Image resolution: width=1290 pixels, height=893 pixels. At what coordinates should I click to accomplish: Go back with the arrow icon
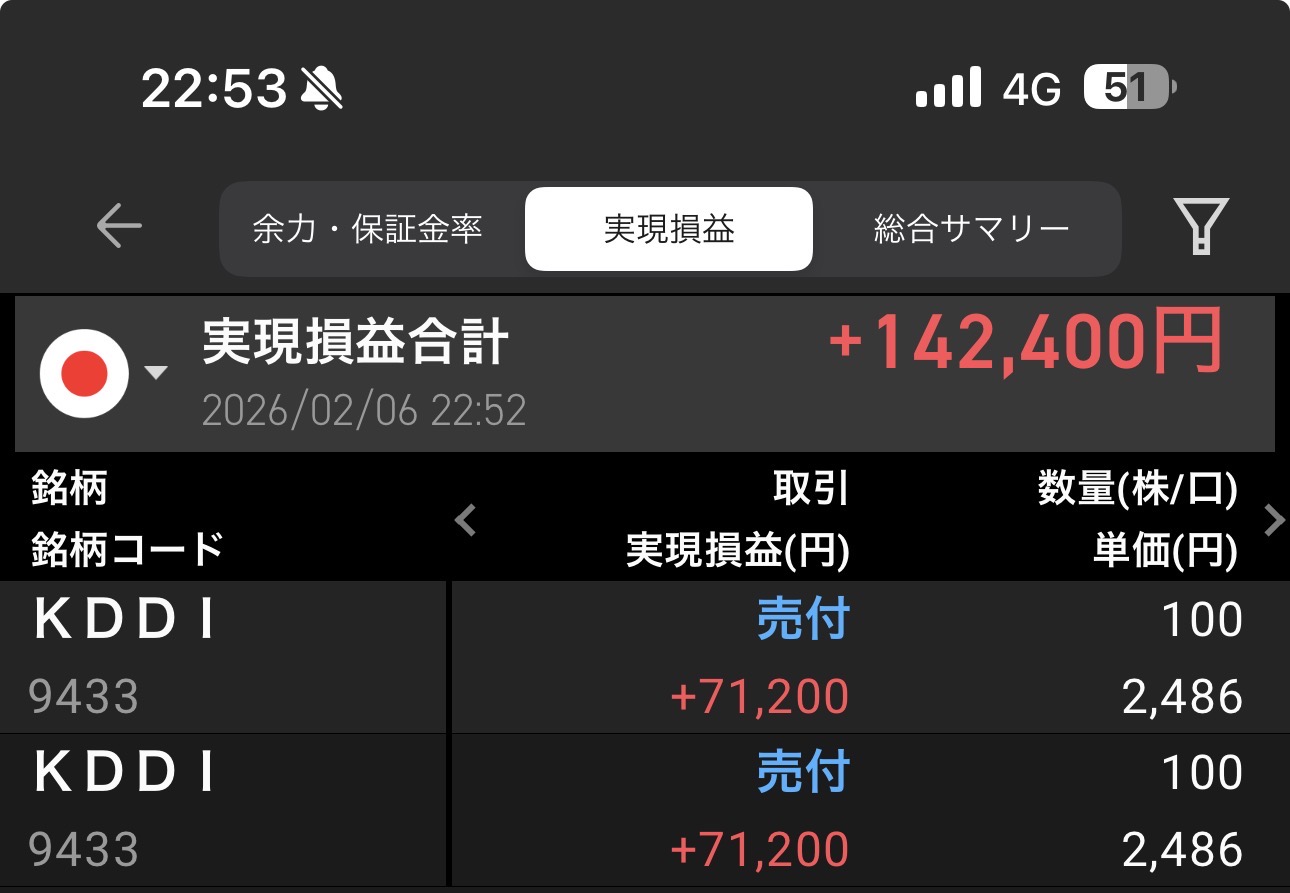pyautogui.click(x=119, y=227)
